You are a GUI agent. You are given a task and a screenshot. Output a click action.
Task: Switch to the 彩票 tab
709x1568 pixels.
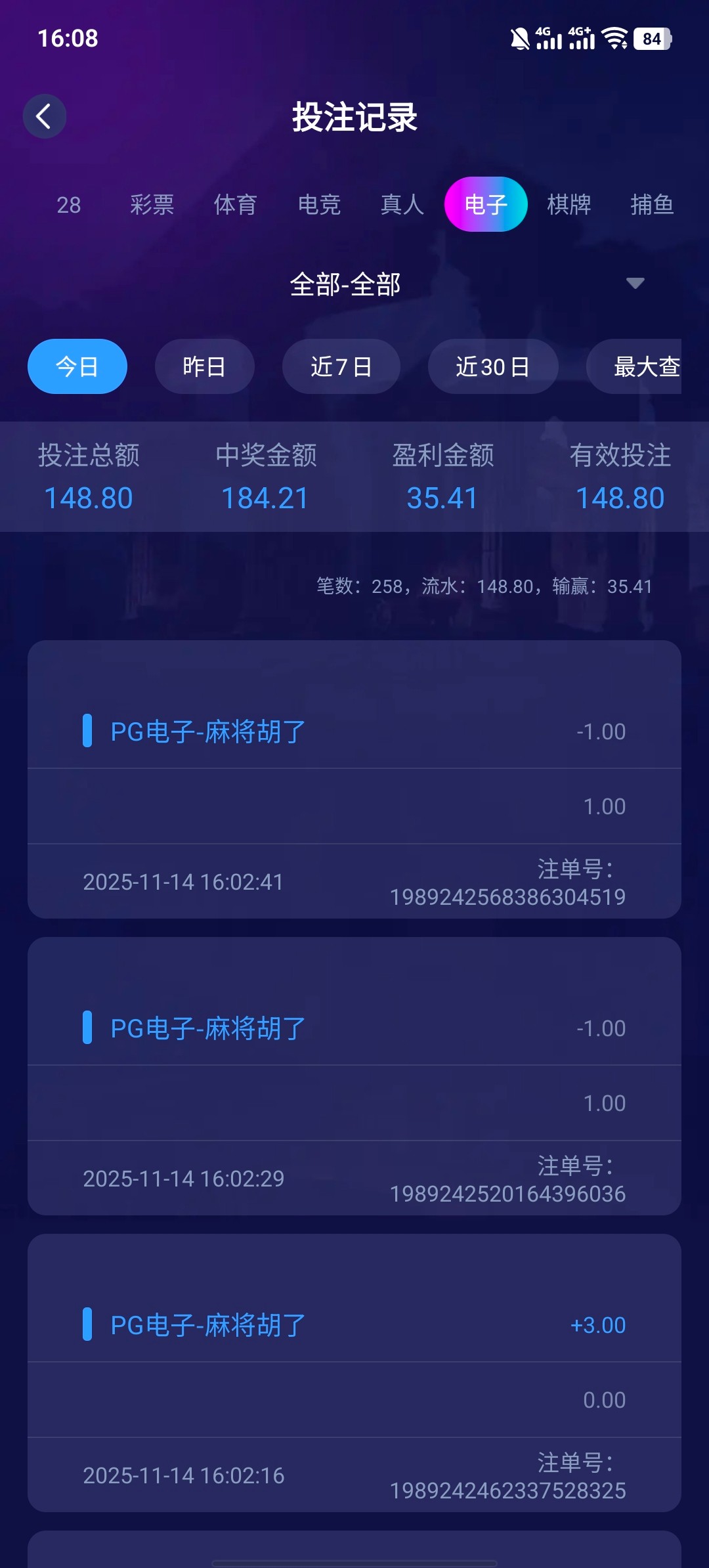pyautogui.click(x=152, y=205)
